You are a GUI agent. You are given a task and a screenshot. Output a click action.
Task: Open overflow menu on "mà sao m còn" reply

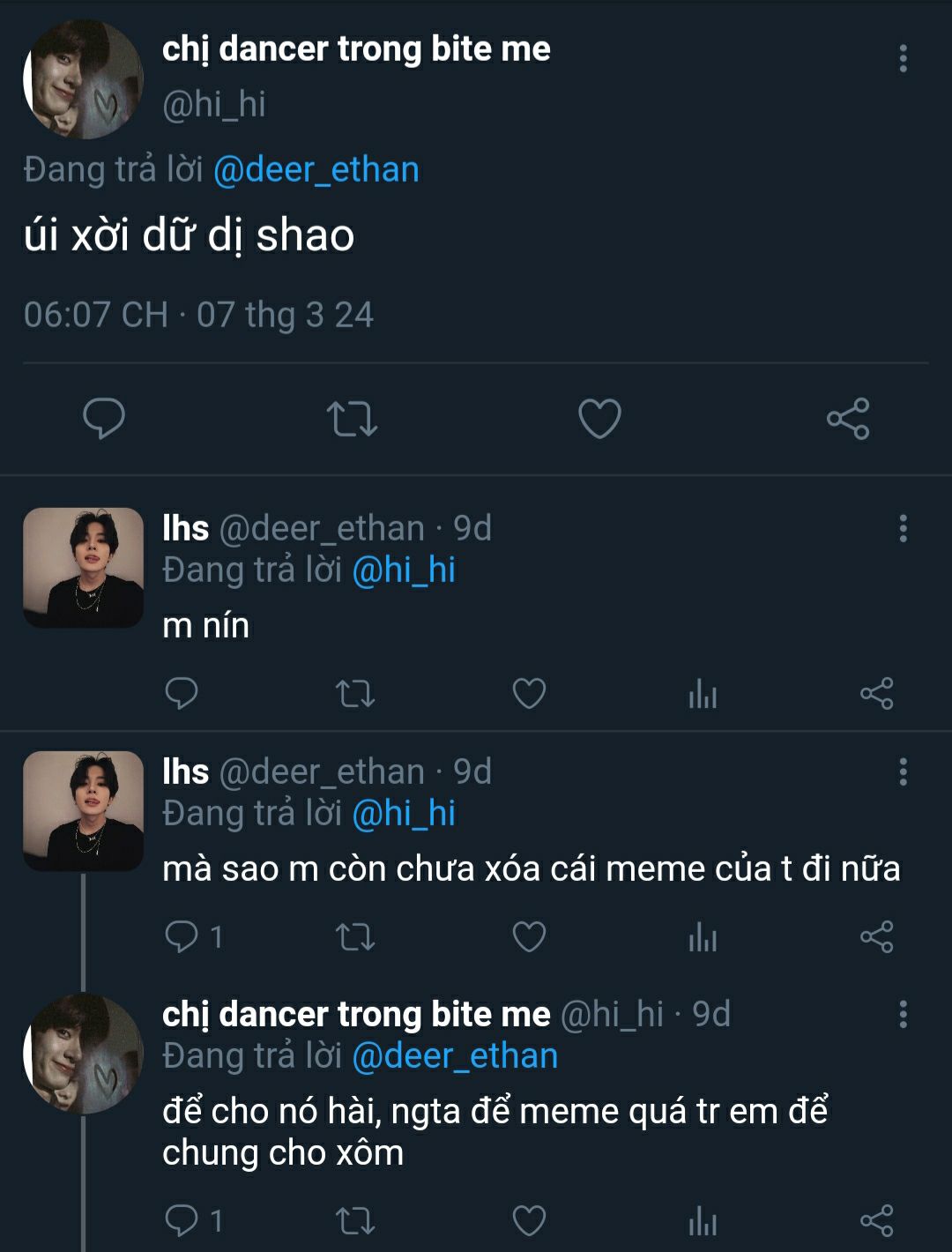click(x=903, y=771)
